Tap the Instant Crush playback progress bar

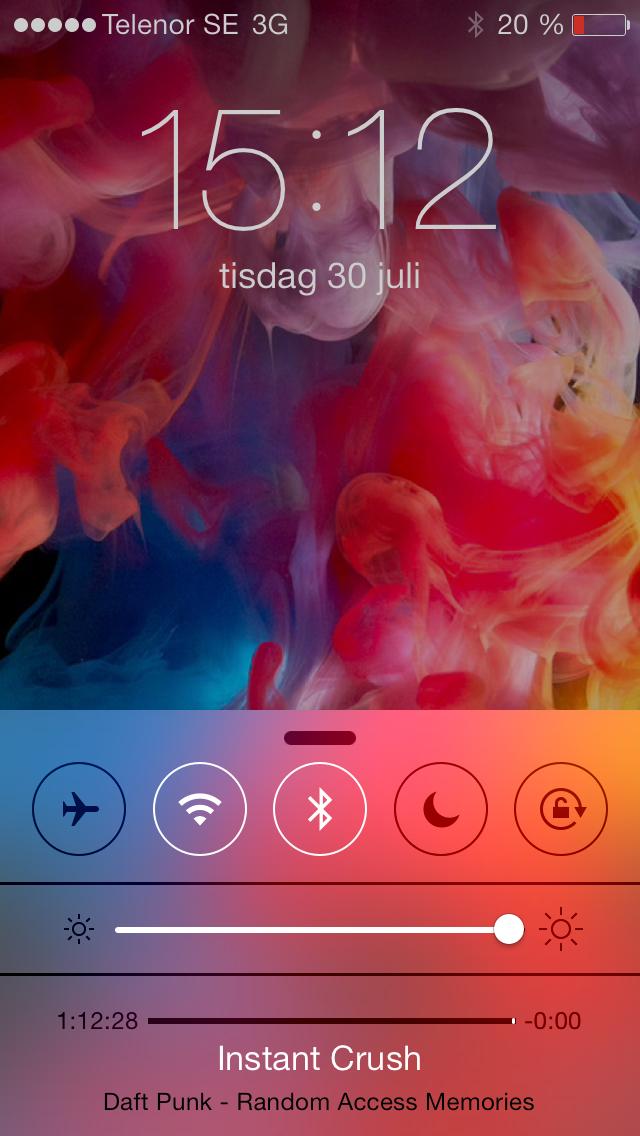(x=330, y=1021)
